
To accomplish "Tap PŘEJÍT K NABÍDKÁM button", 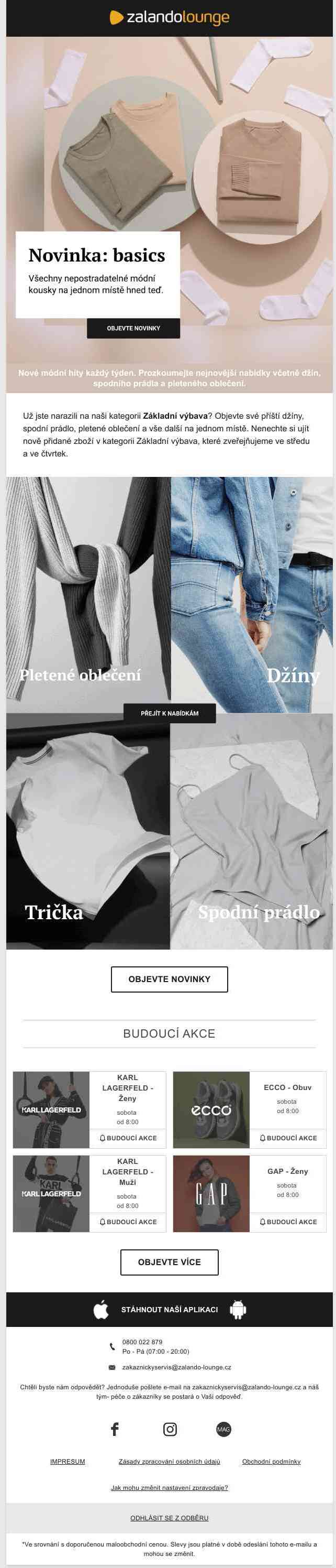I will coord(170,713).
